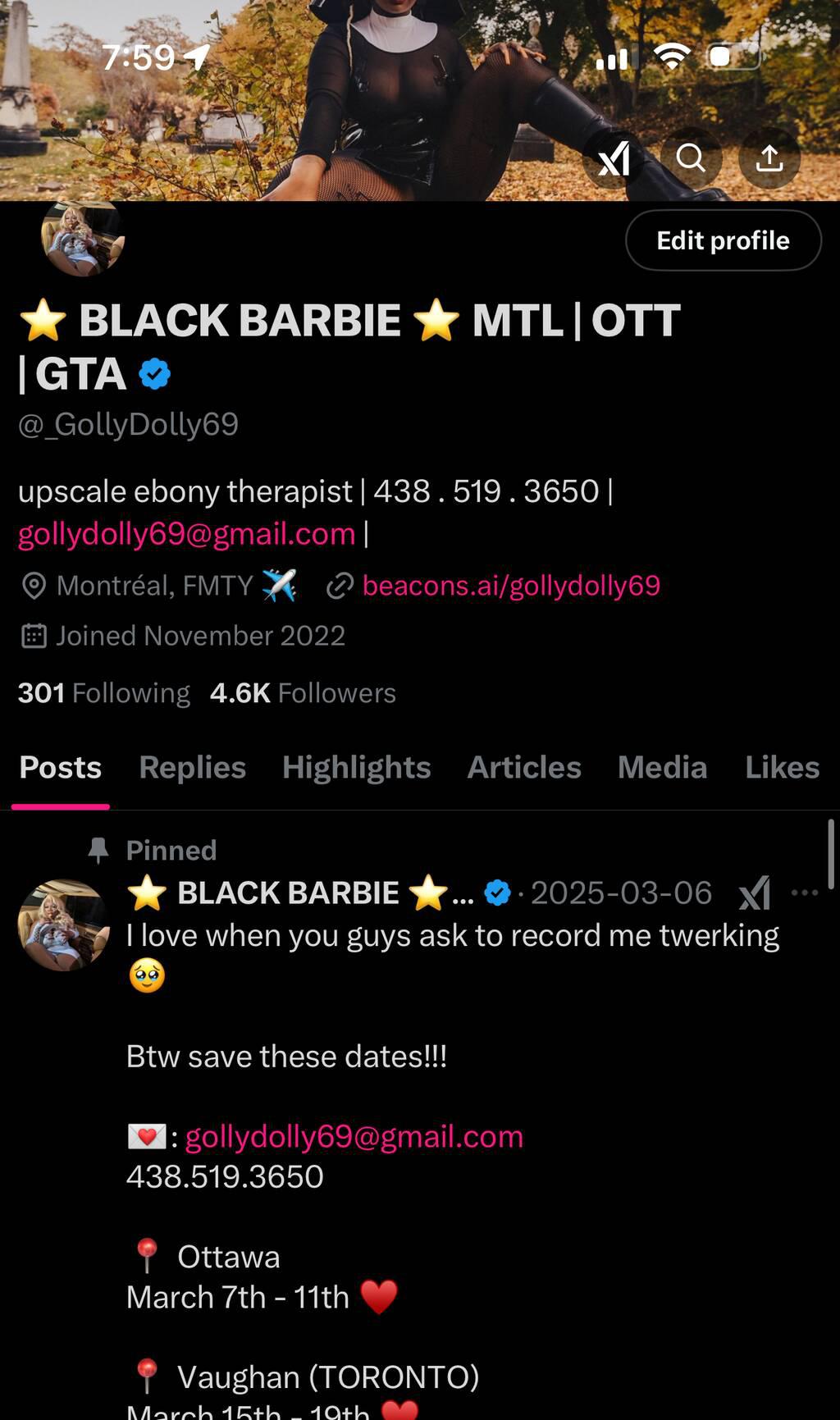Search this profile with the magnifier icon
The height and width of the screenshot is (1420, 840).
pyautogui.click(x=691, y=158)
